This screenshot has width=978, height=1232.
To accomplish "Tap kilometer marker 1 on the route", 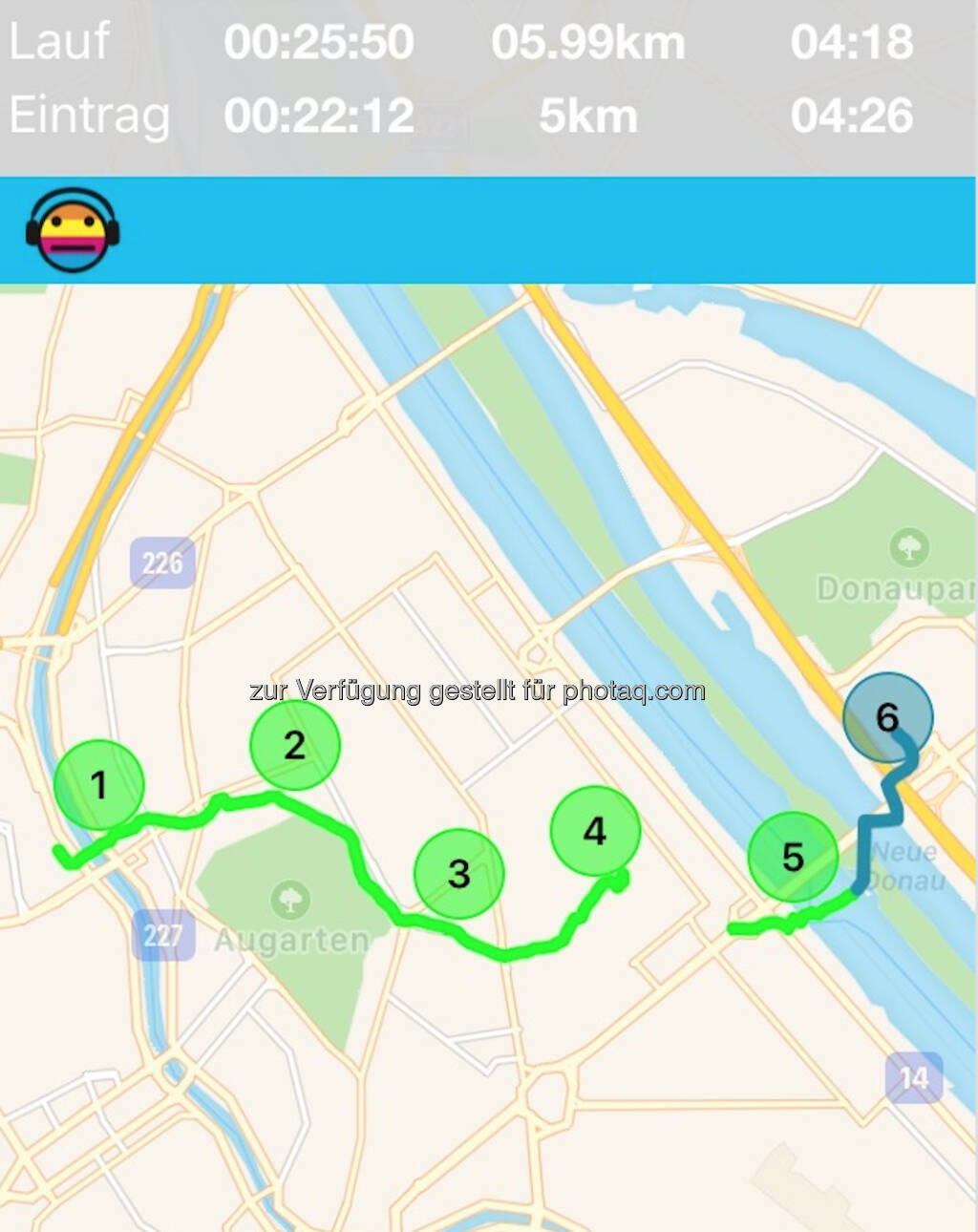I will click(99, 784).
